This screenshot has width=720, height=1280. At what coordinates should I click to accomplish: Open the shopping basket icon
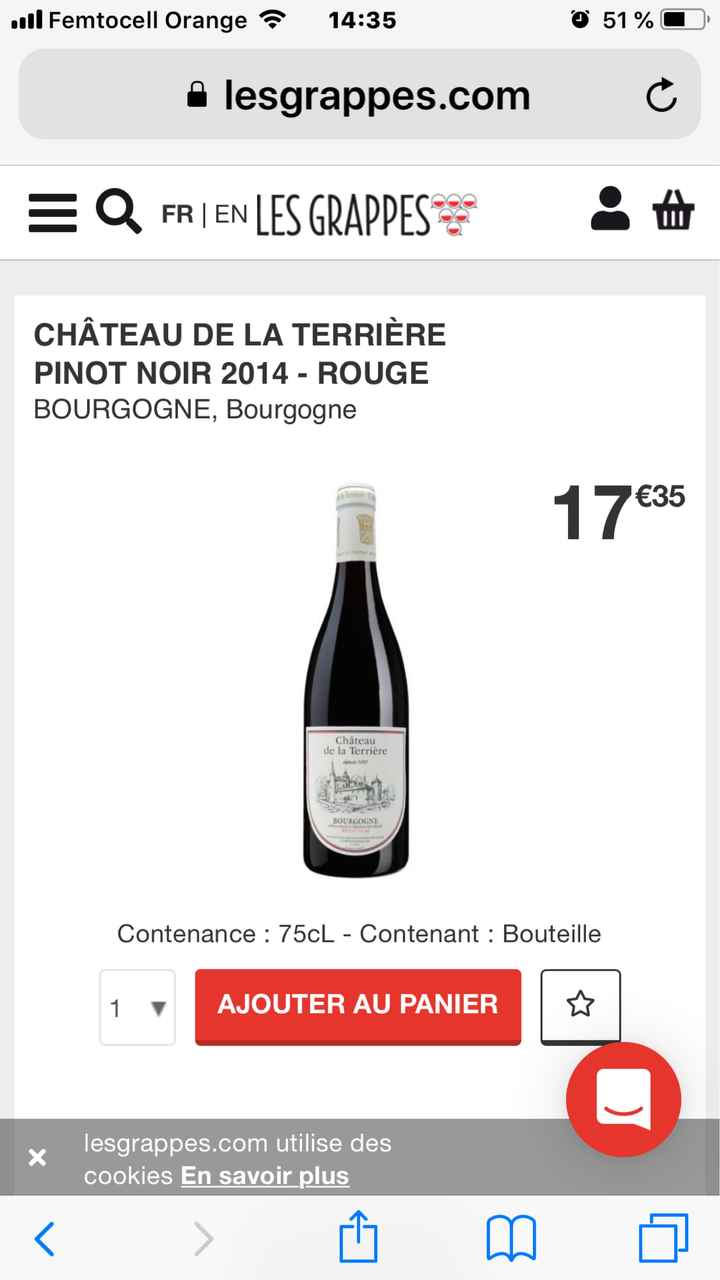(x=675, y=212)
